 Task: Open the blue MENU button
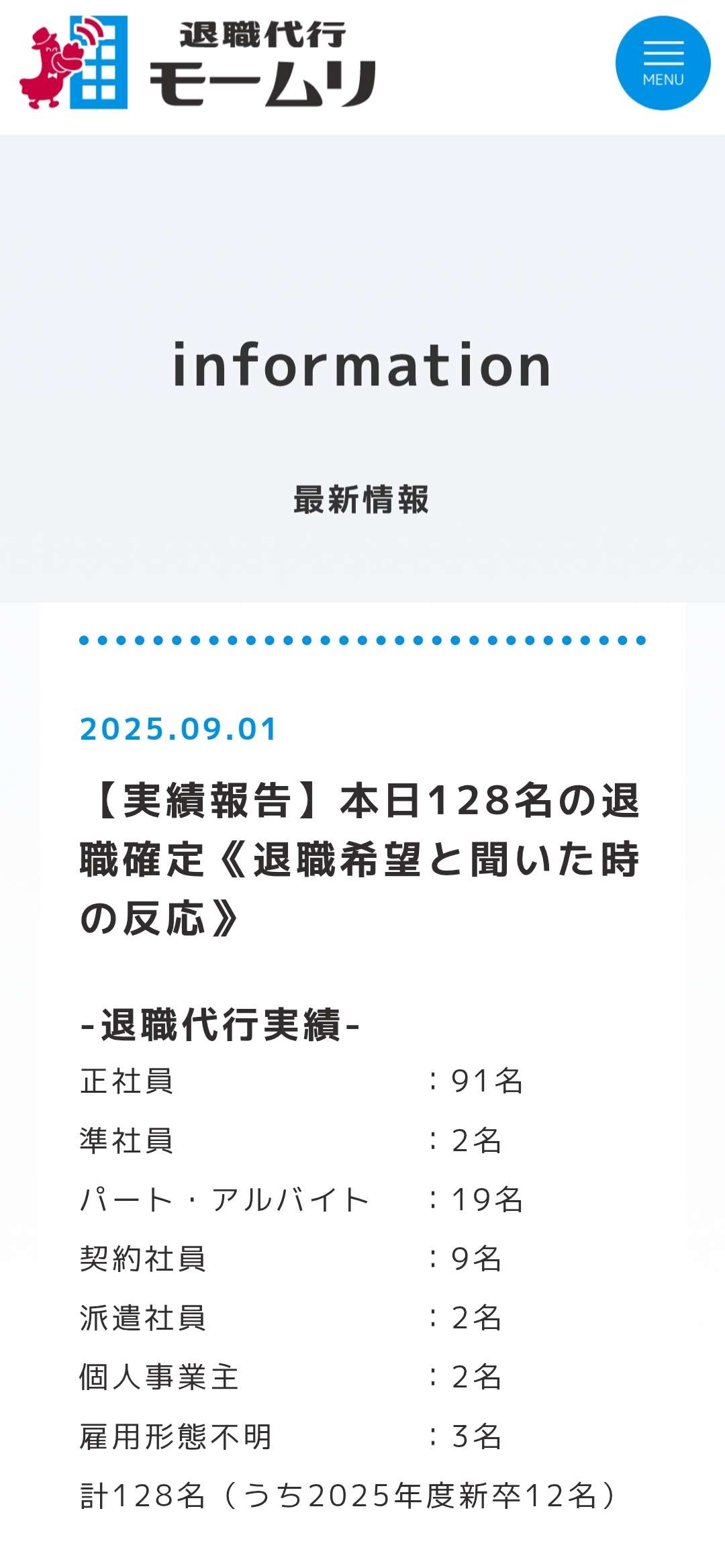(x=663, y=63)
